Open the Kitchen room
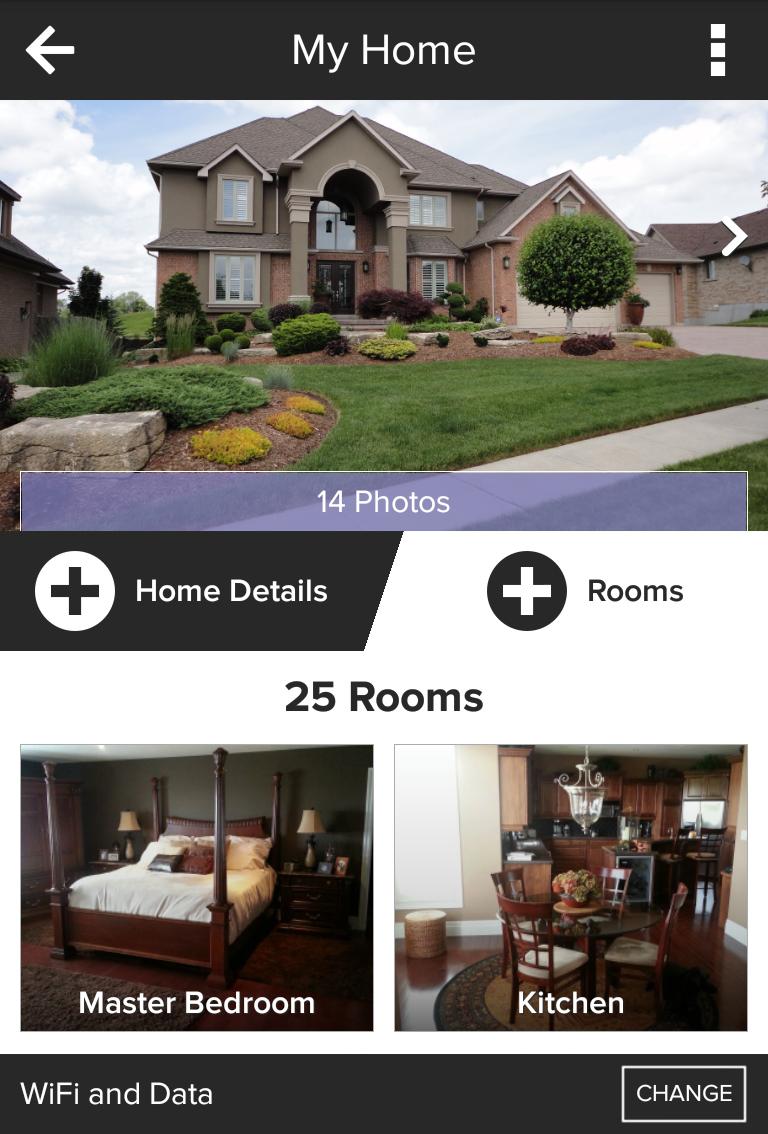 pyautogui.click(x=571, y=890)
